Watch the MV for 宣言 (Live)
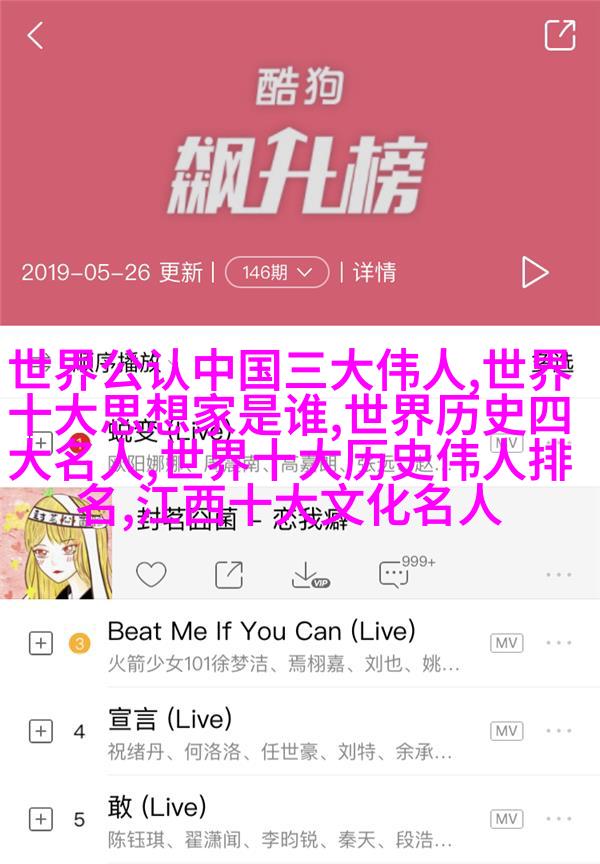 506,731
